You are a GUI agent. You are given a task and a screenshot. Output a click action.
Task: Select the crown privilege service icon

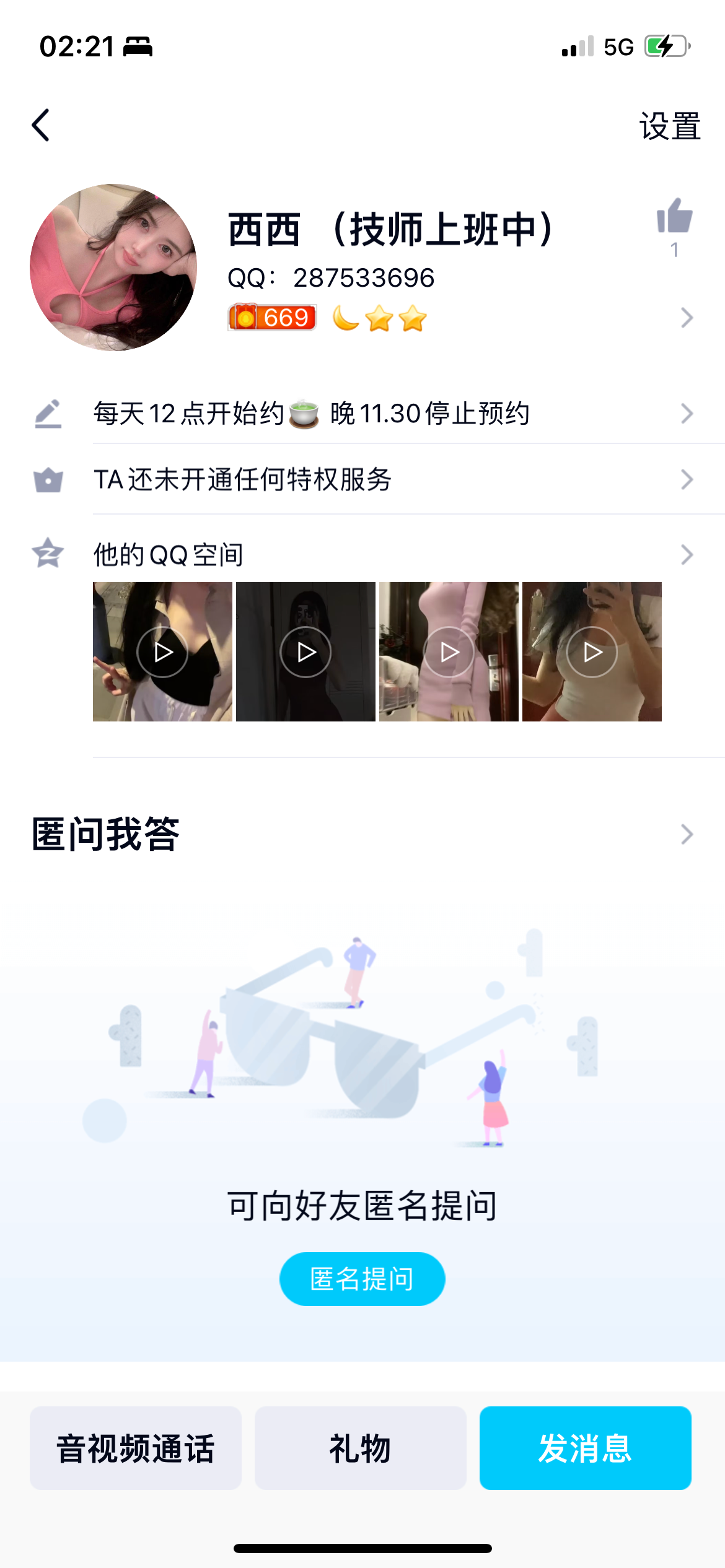(48, 479)
